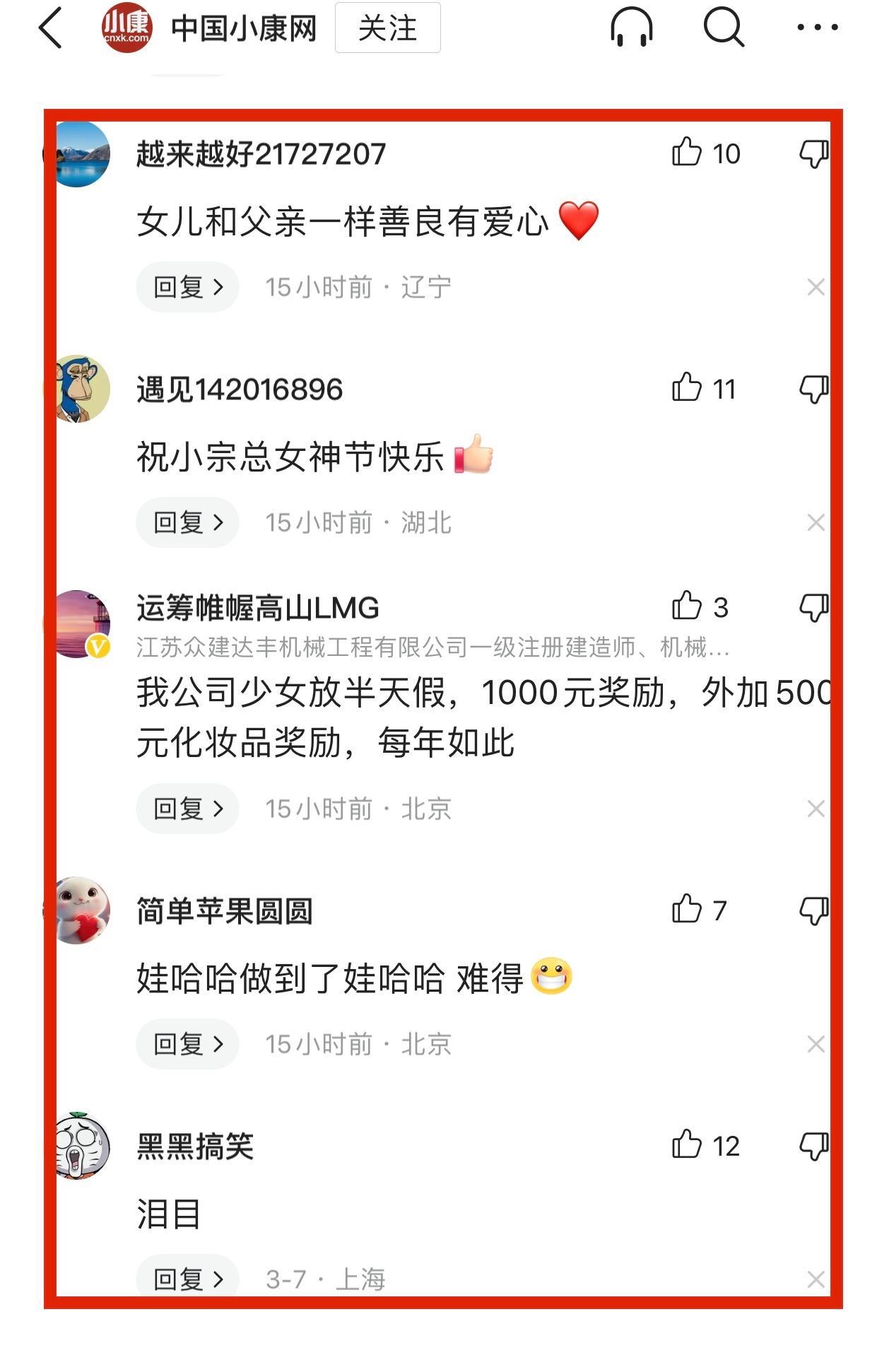Reply to 越来越好21727207's comment
The width and height of the screenshot is (877, 1372).
(187, 287)
